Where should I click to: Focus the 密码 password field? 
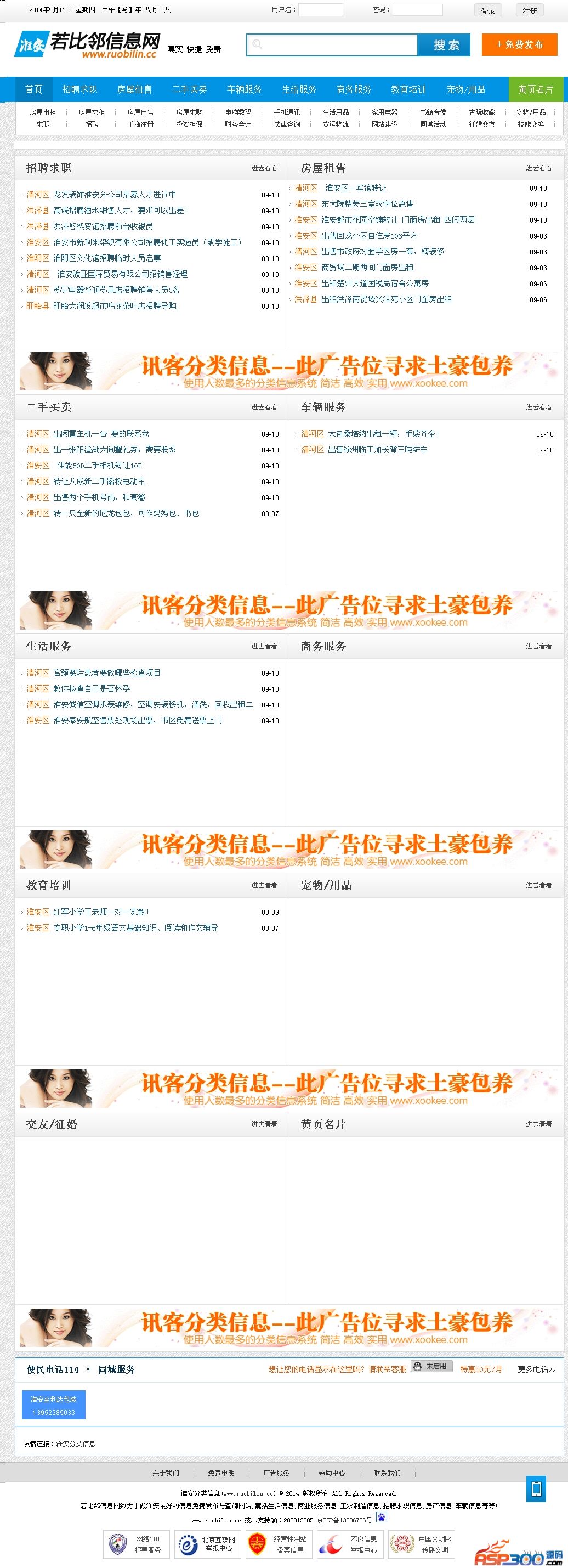point(417,10)
